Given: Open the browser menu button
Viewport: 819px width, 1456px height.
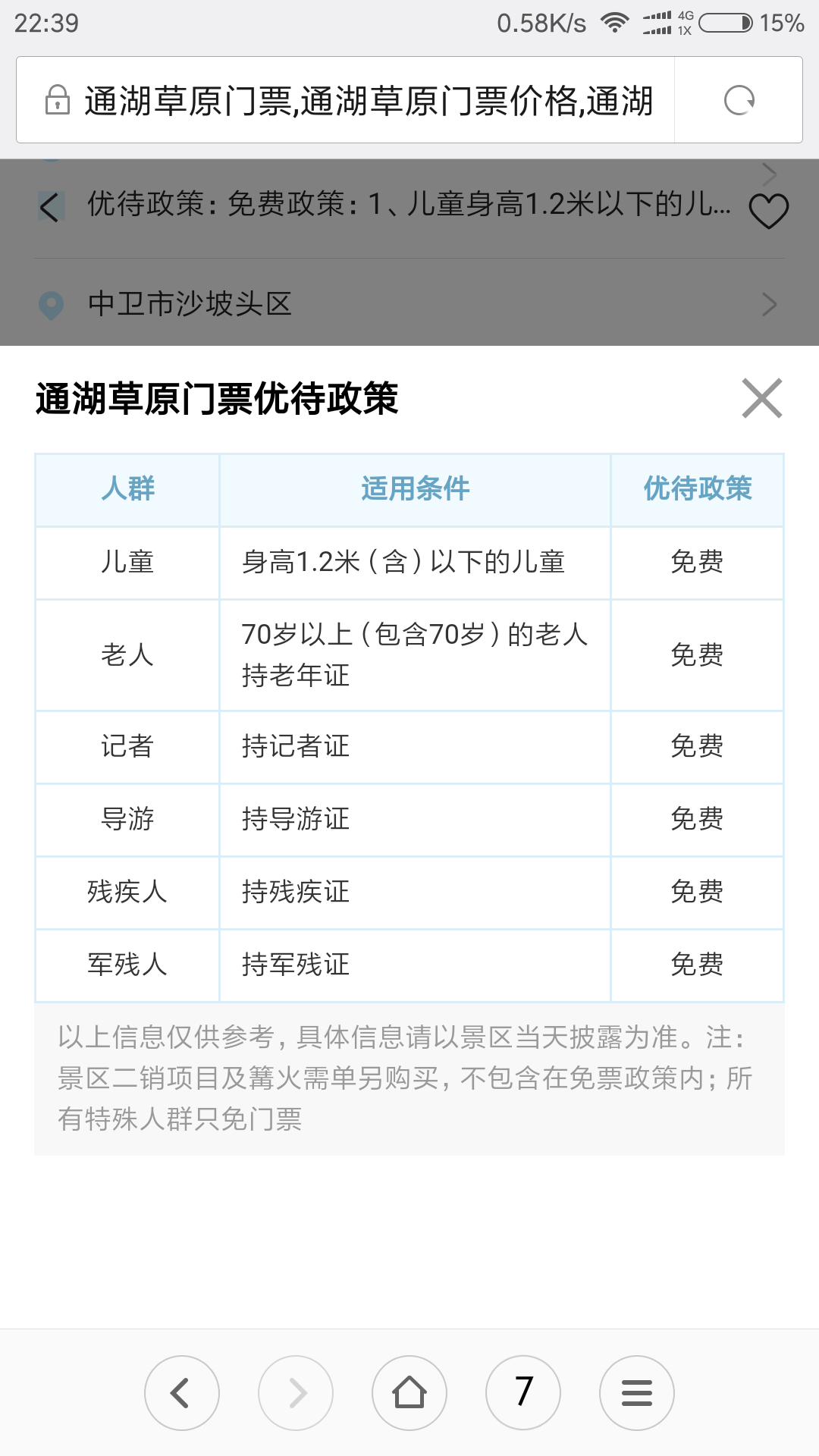Looking at the screenshot, I should coord(637,1393).
